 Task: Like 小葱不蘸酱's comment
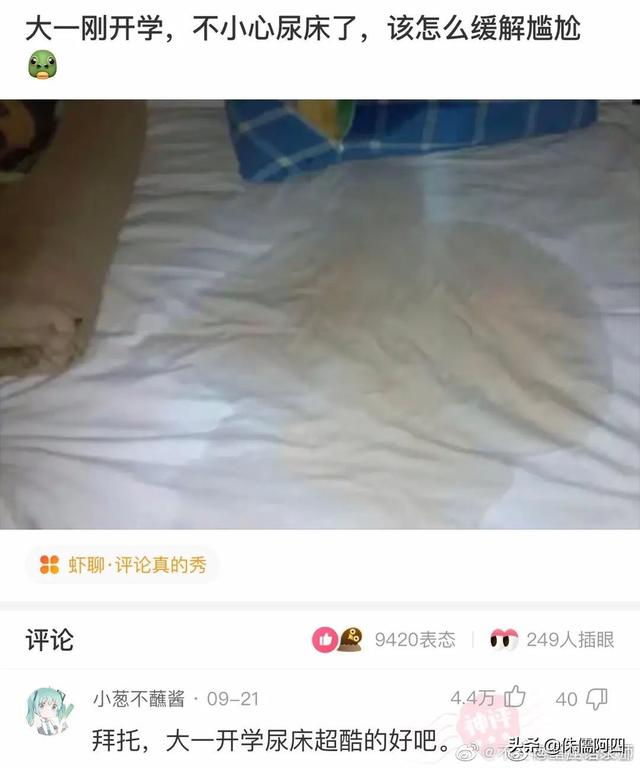tap(514, 698)
